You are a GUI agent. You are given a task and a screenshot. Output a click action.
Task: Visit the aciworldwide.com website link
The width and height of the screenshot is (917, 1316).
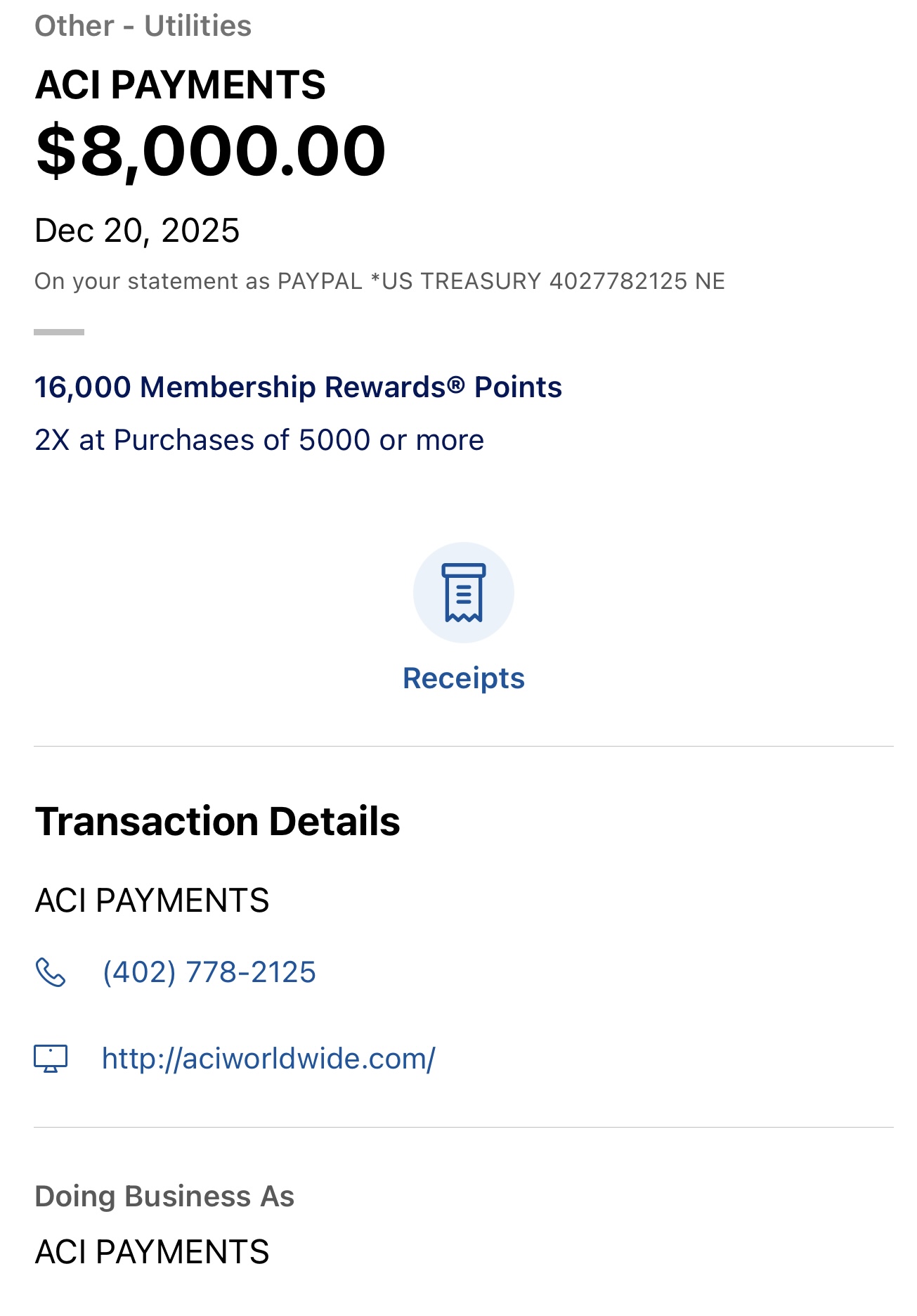point(268,1058)
